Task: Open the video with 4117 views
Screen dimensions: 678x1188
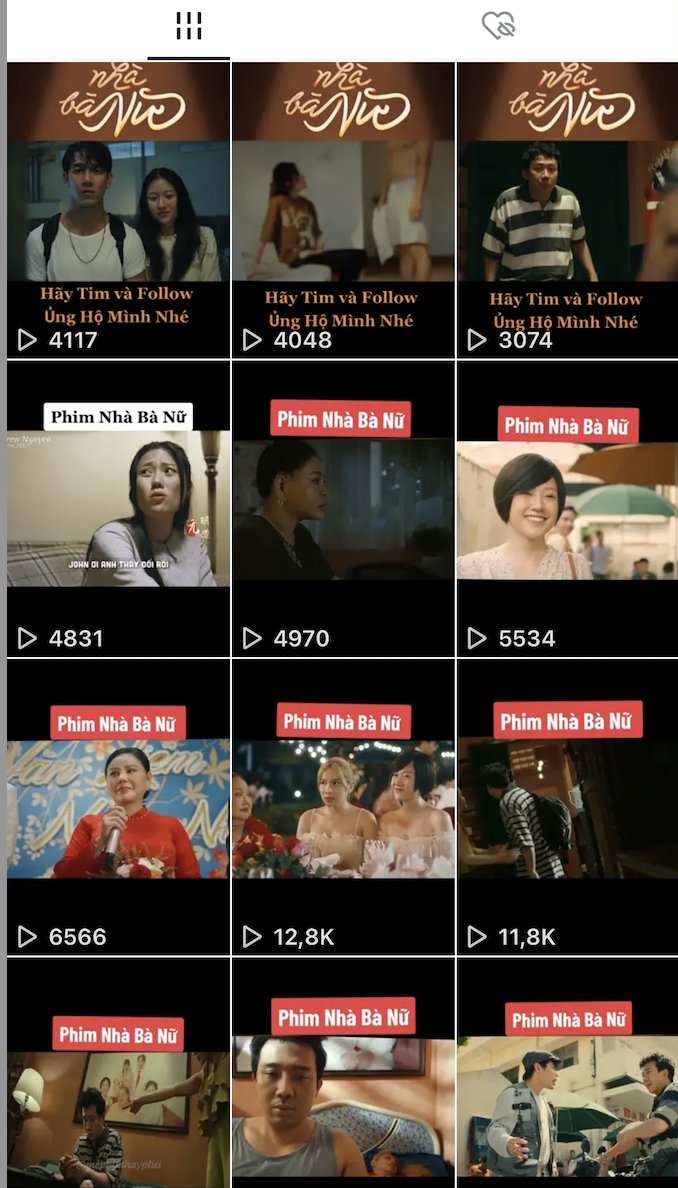Action: [x=118, y=210]
